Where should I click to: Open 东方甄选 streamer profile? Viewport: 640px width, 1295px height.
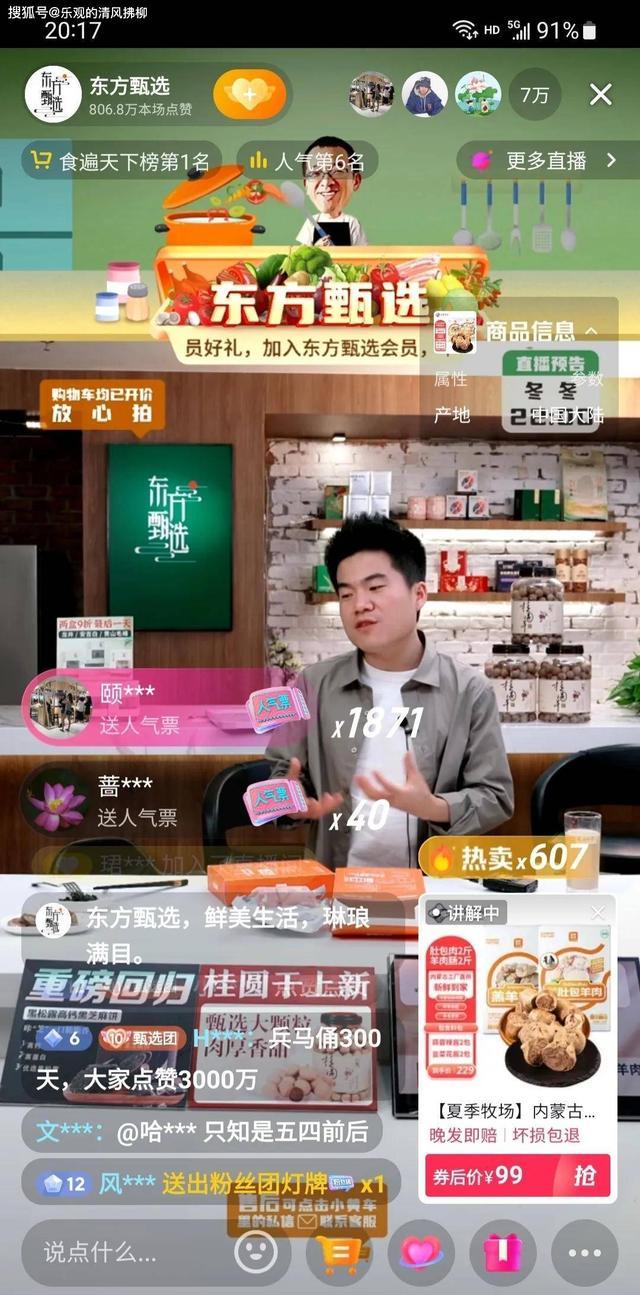click(x=53, y=95)
